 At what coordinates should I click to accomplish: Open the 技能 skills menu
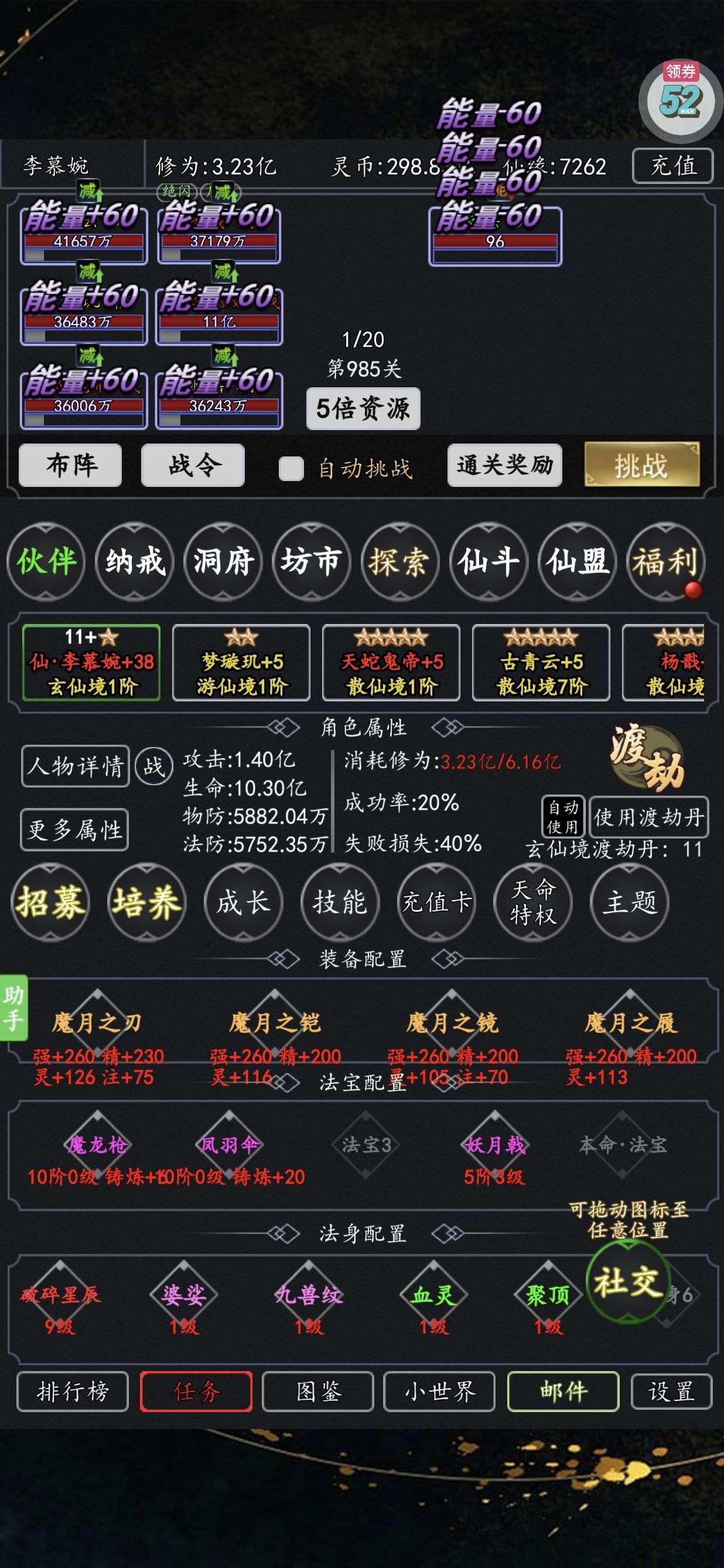coord(340,901)
